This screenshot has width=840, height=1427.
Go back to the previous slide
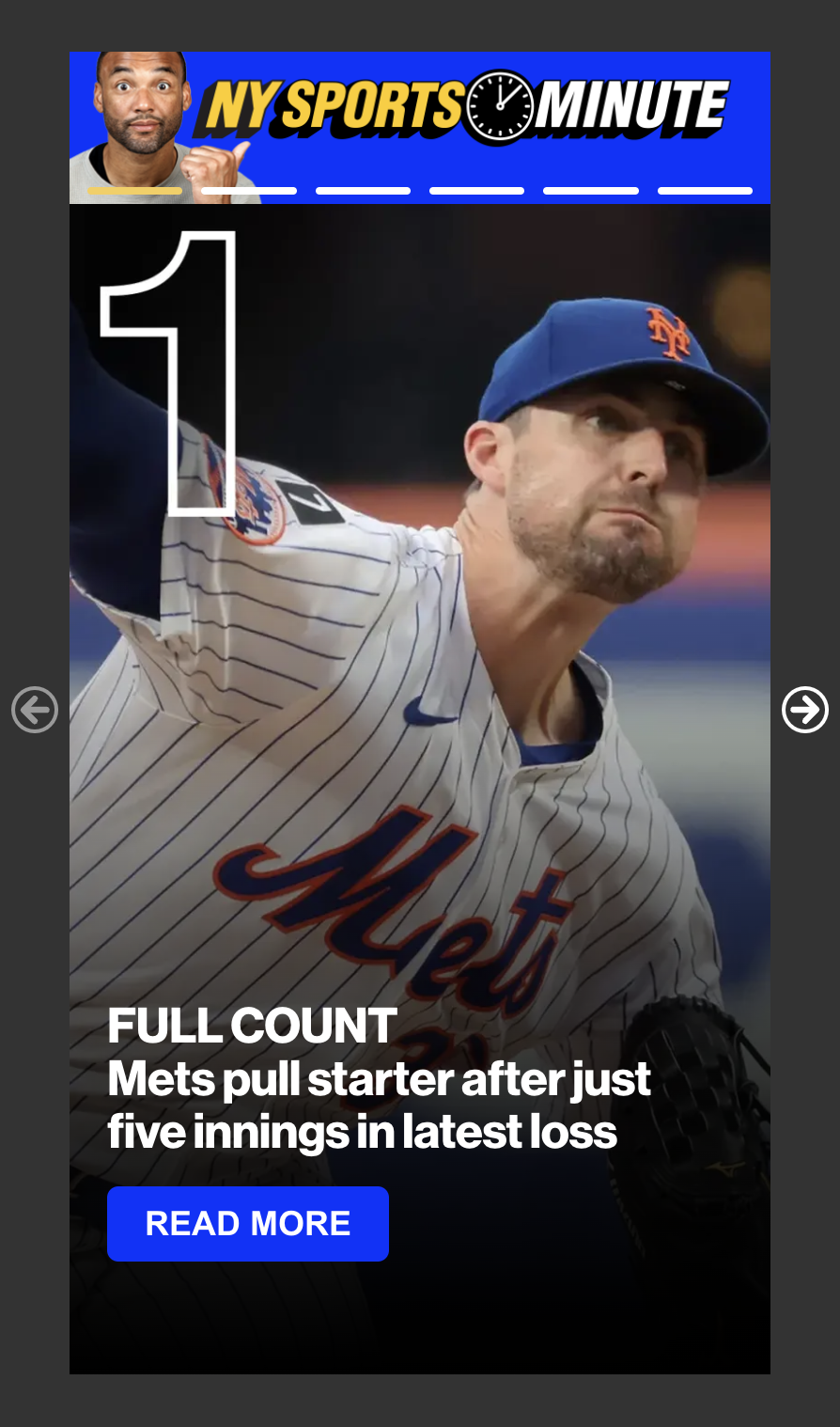click(x=35, y=710)
